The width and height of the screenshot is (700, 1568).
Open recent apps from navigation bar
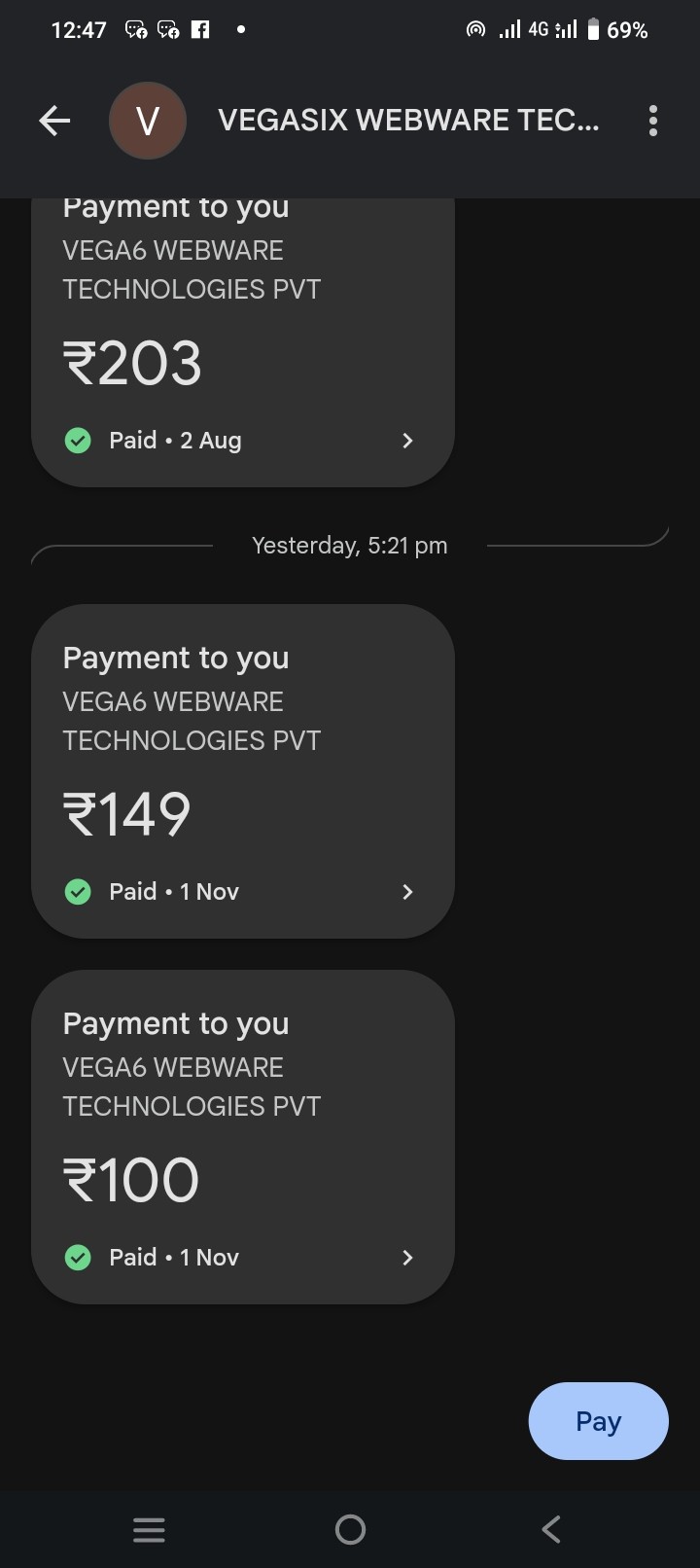tap(149, 1529)
